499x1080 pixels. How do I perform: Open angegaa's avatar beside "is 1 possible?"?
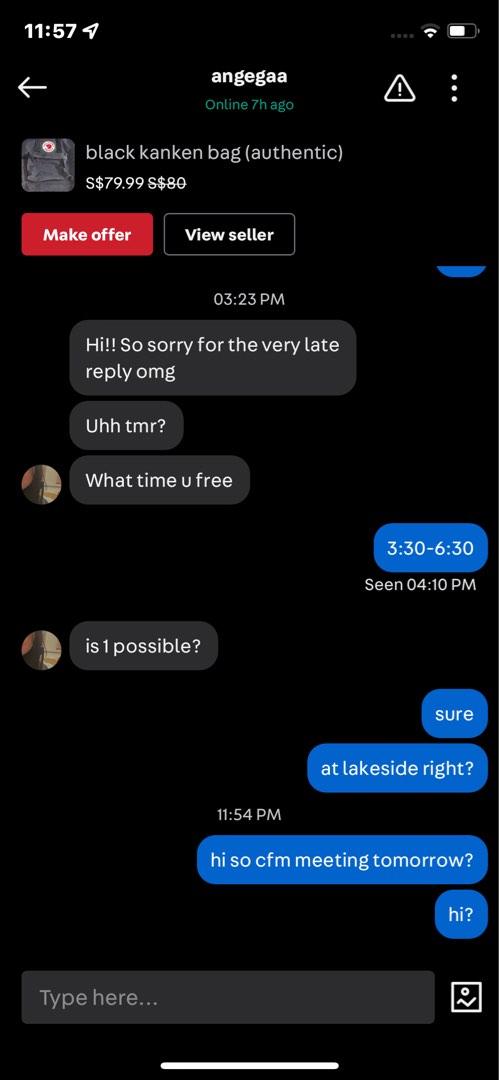pos(41,649)
